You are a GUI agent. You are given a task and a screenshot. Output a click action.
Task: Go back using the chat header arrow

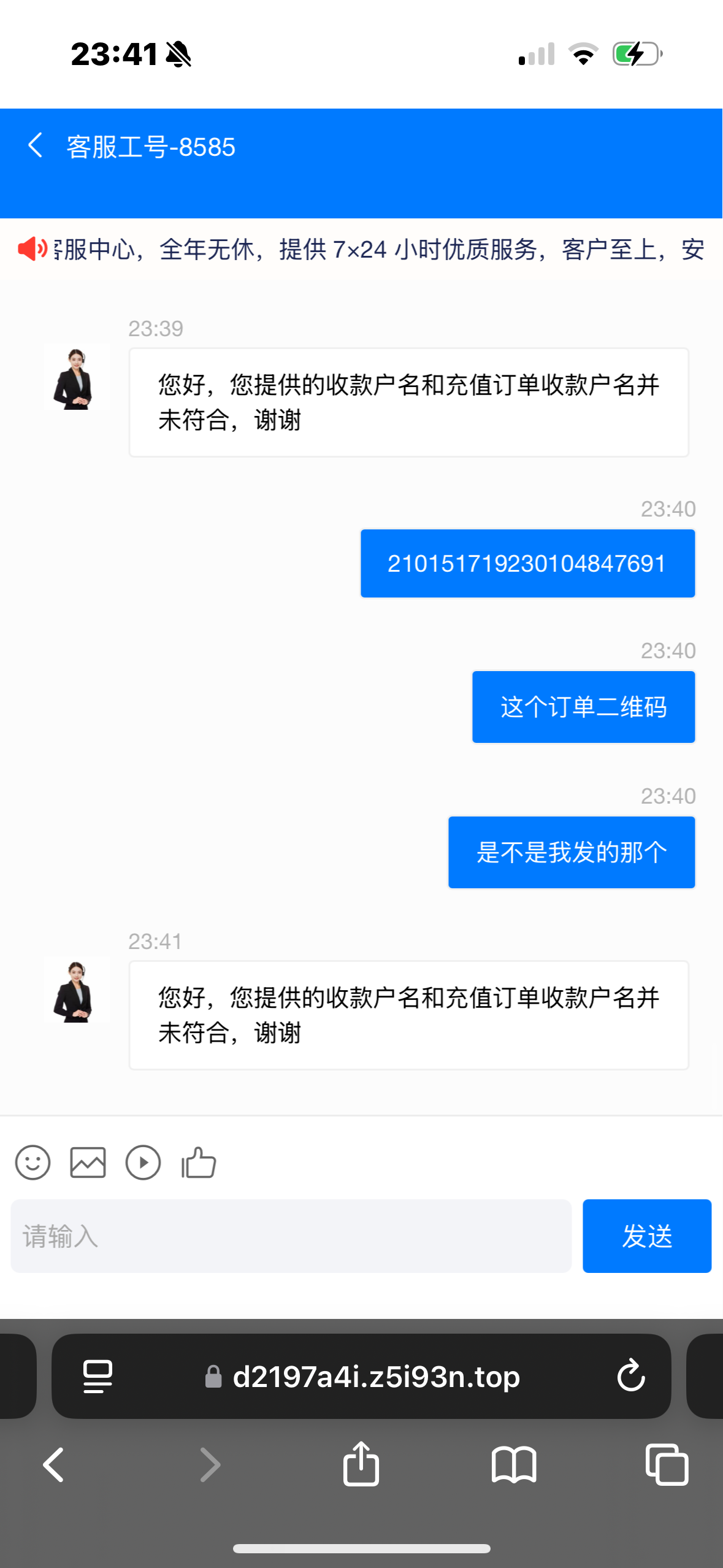tap(35, 147)
